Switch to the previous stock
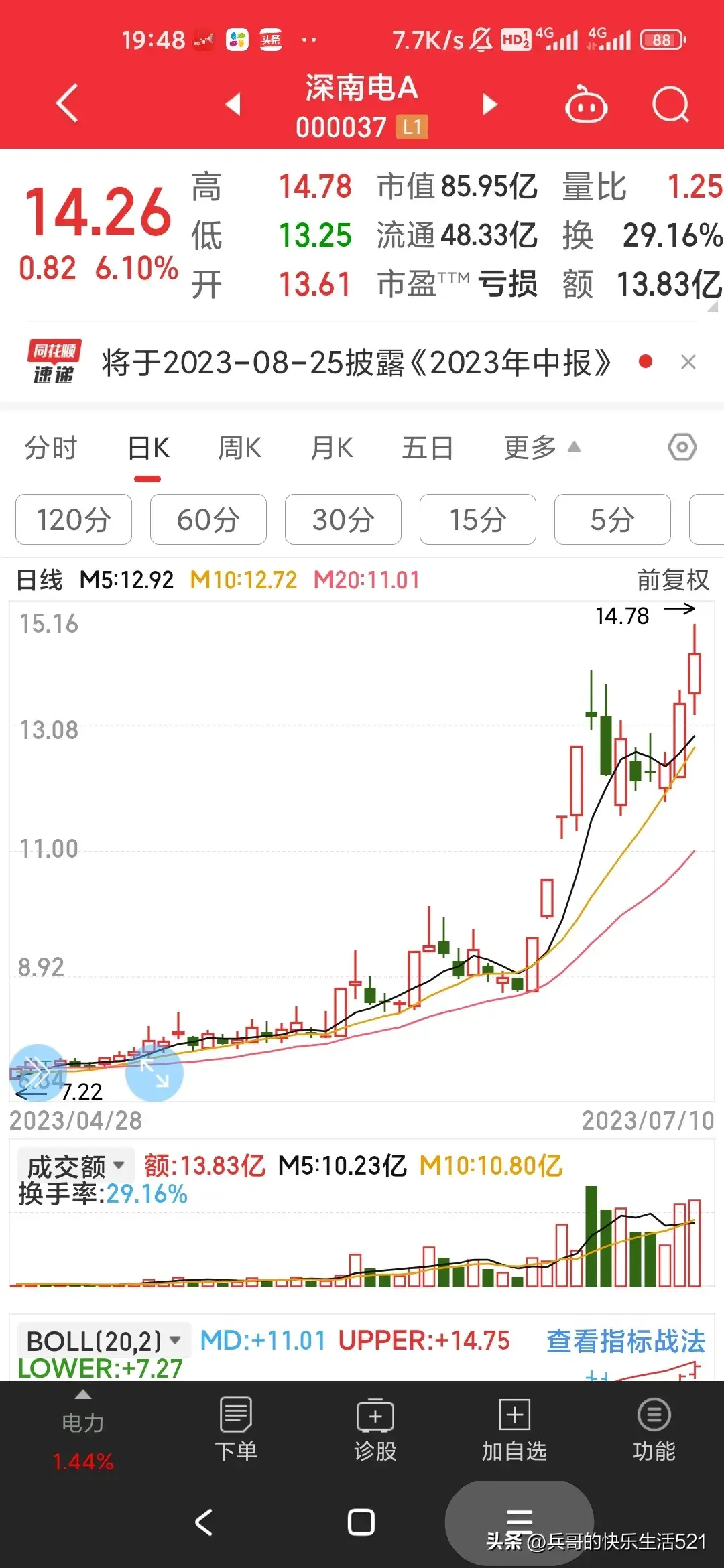This screenshot has height=1568, width=724. click(233, 104)
